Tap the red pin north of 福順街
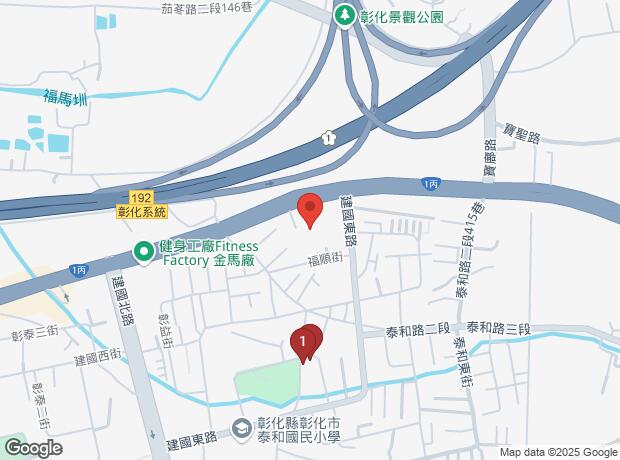Image resolution: width=620 pixels, height=460 pixels. [x=310, y=209]
